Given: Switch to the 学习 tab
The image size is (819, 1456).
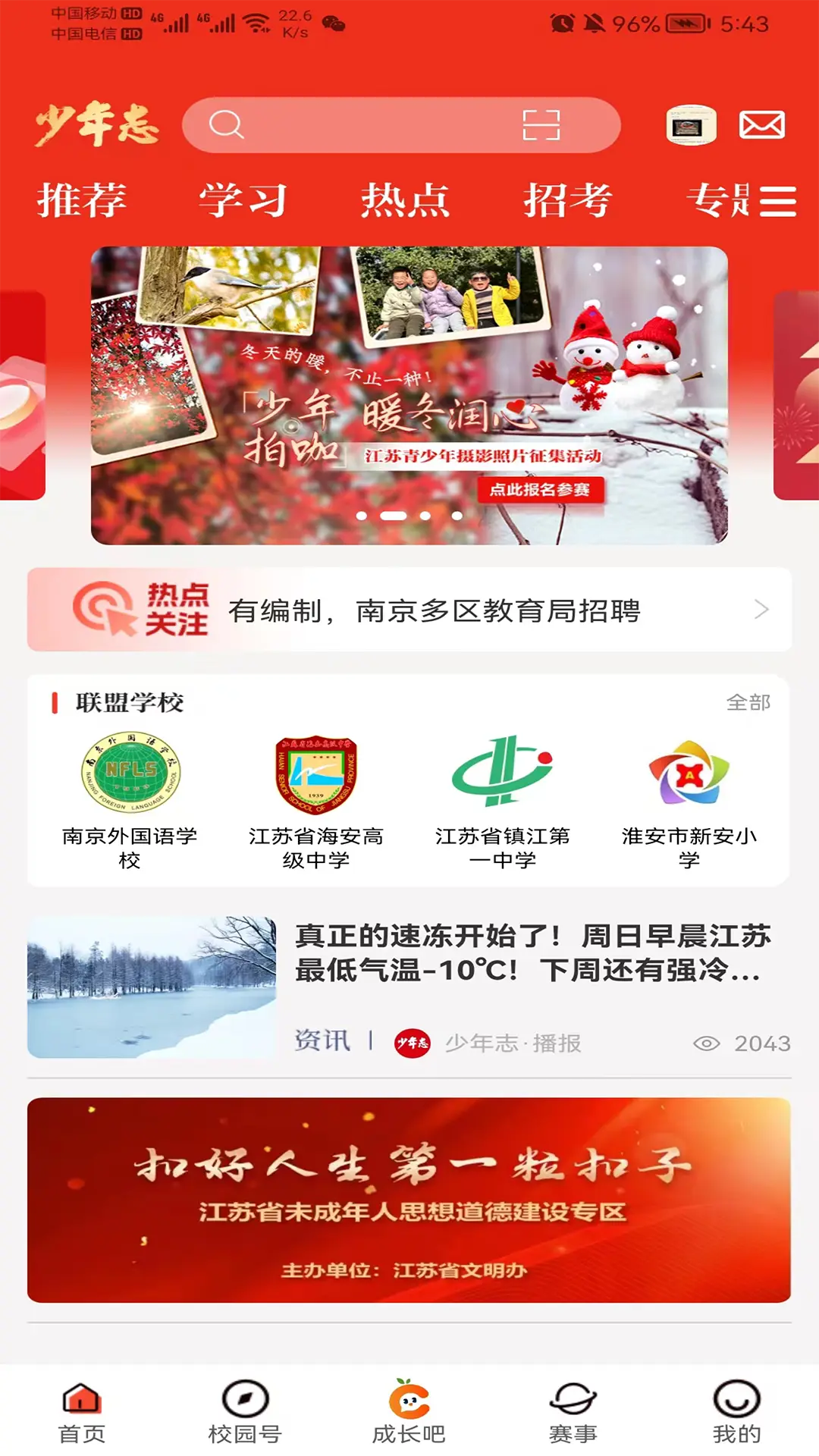Looking at the screenshot, I should (x=243, y=200).
